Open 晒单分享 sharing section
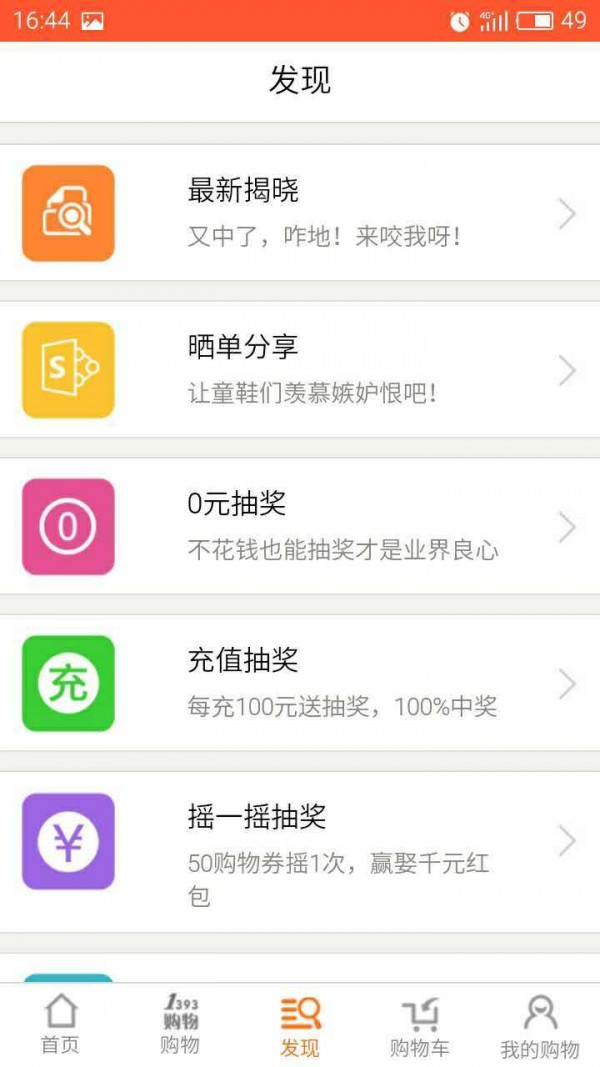The width and height of the screenshot is (600, 1067). tap(300, 370)
